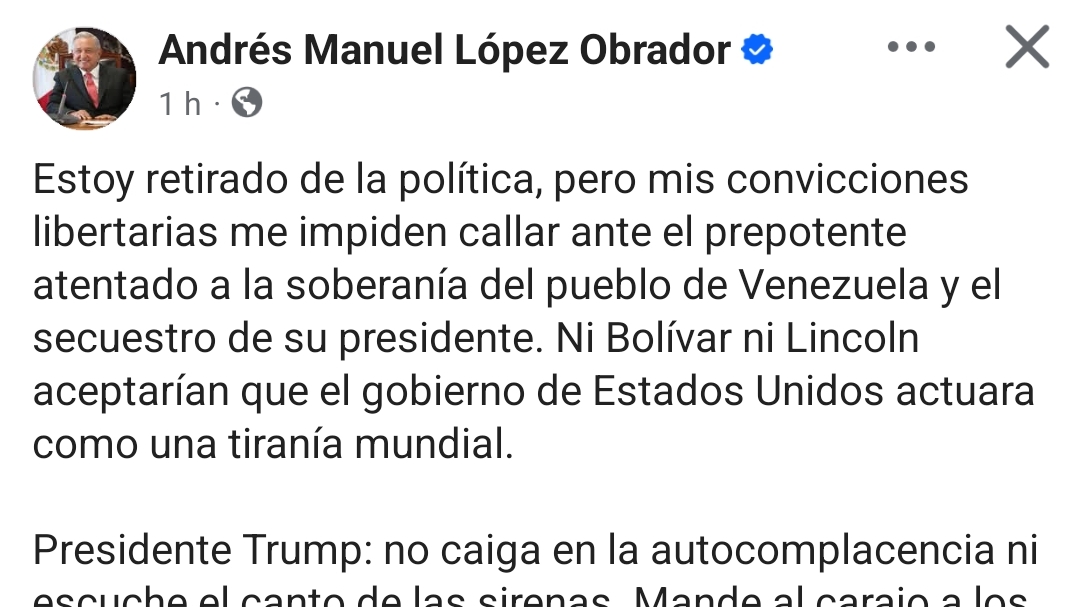Close this post with the X
This screenshot has width=1080, height=607.
click(x=1027, y=47)
